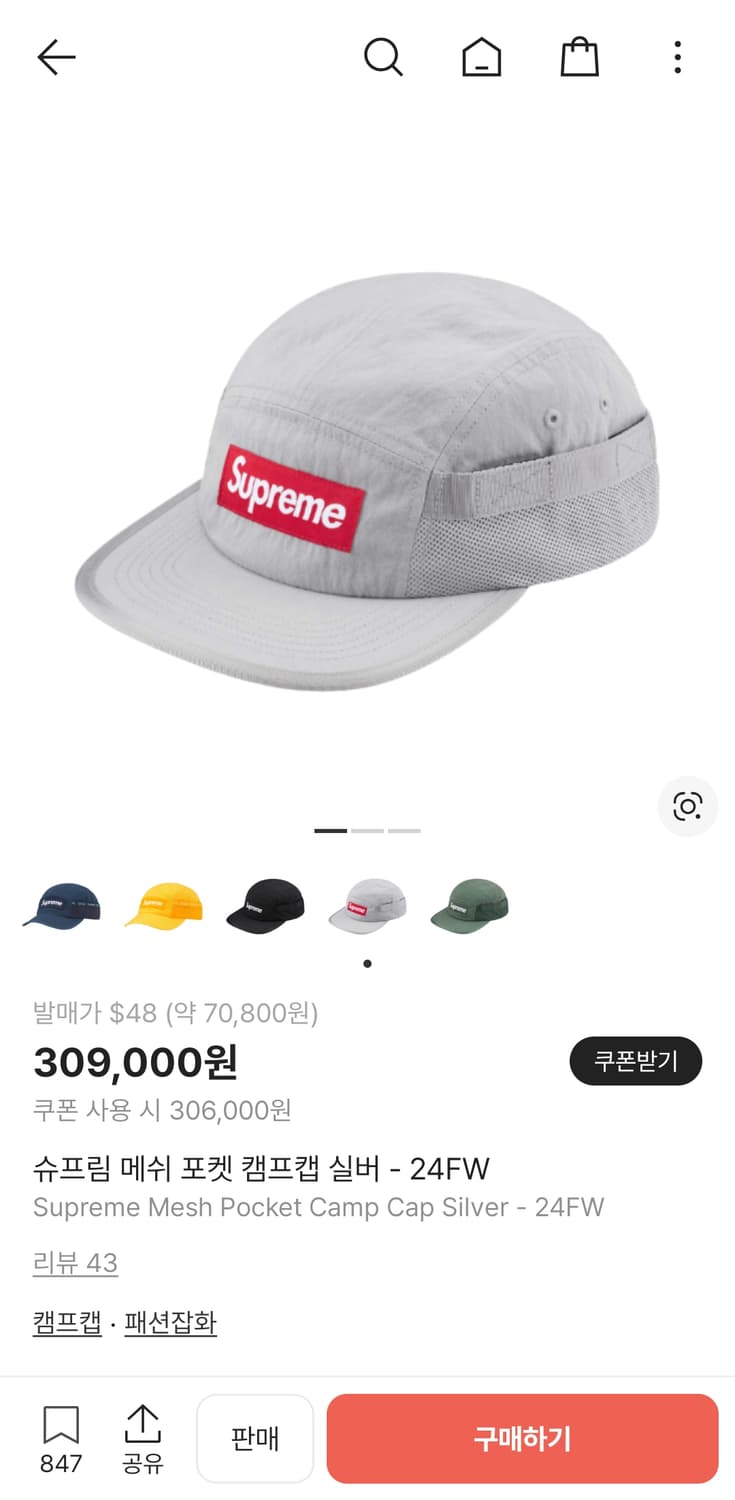Image resolution: width=735 pixels, height=1500 pixels.
Task: Switch to the second product image indicator
Action: tap(367, 831)
